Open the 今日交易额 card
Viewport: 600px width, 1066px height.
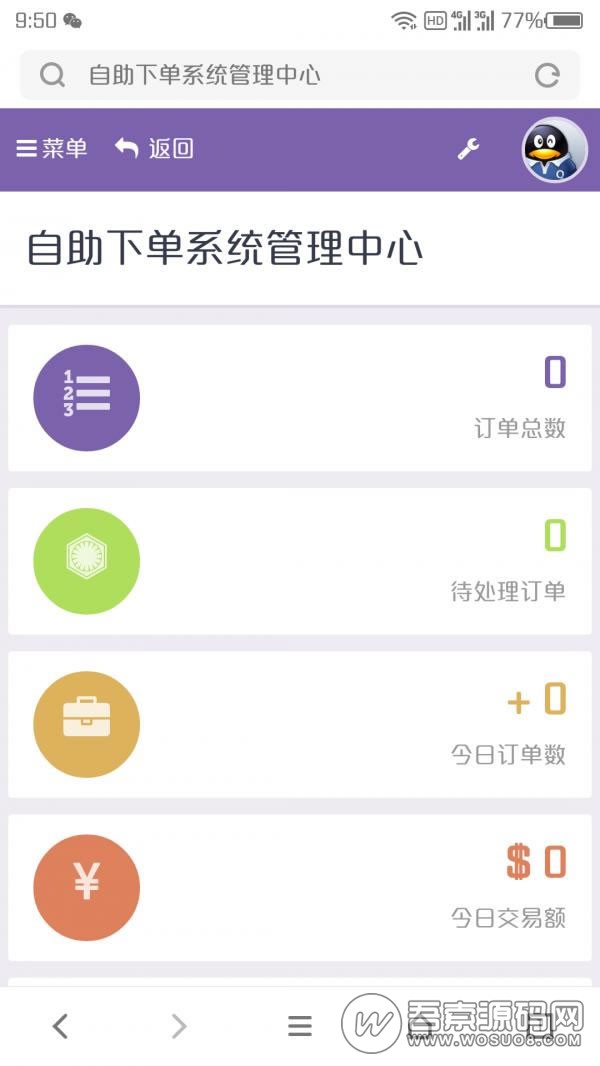pyautogui.click(x=300, y=887)
